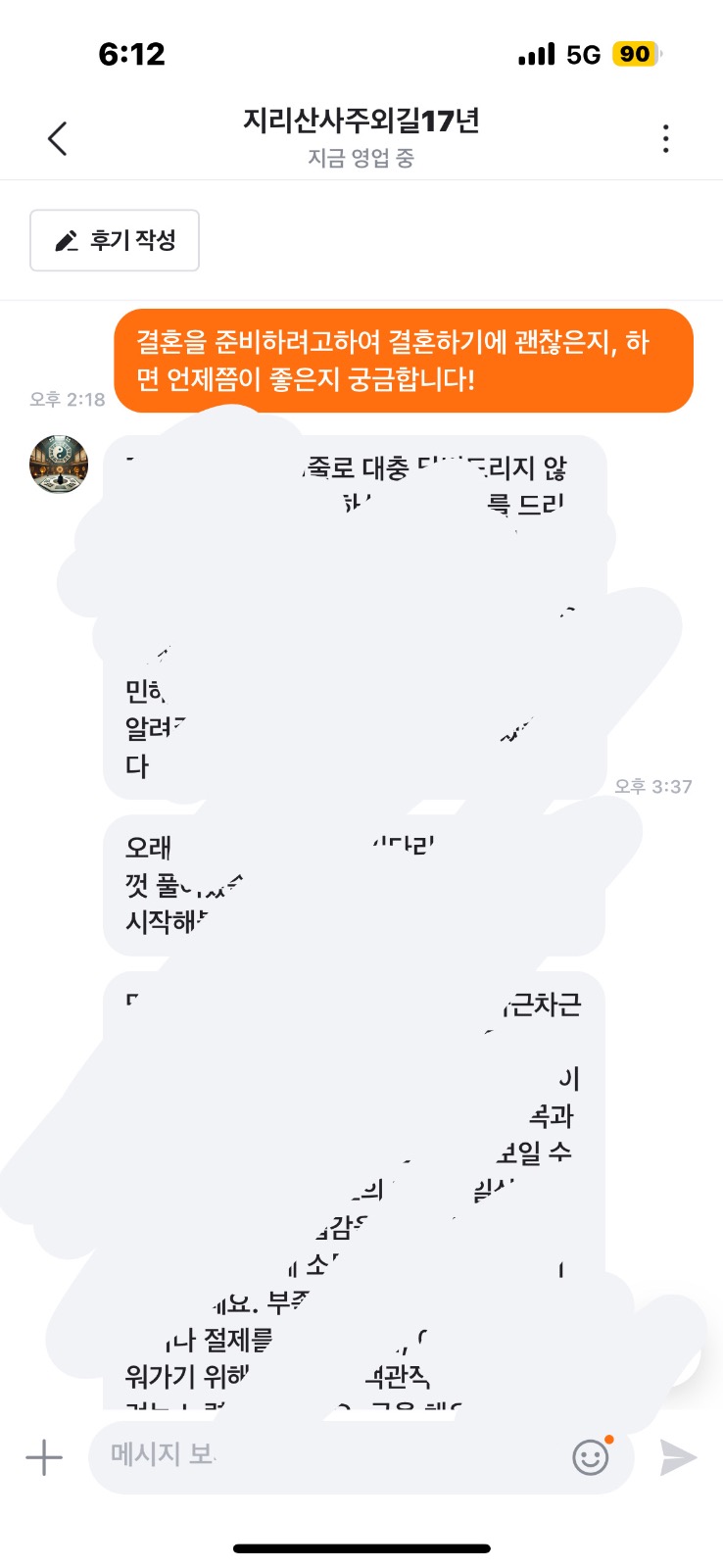Open the emoji picker smiley icon
Screen dimensions: 723x1568
pos(592,1457)
